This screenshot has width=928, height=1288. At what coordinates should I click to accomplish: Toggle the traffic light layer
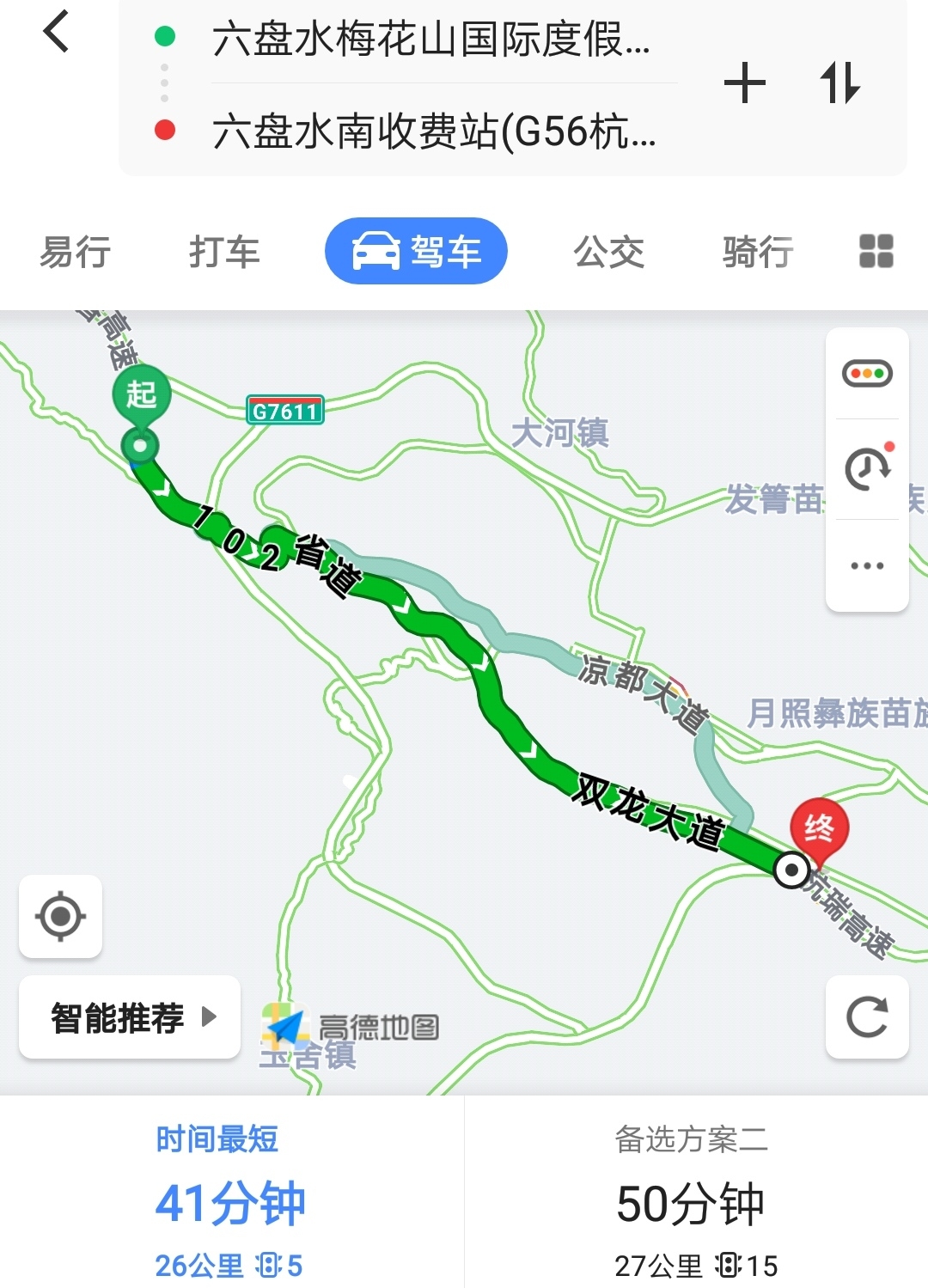click(x=867, y=374)
